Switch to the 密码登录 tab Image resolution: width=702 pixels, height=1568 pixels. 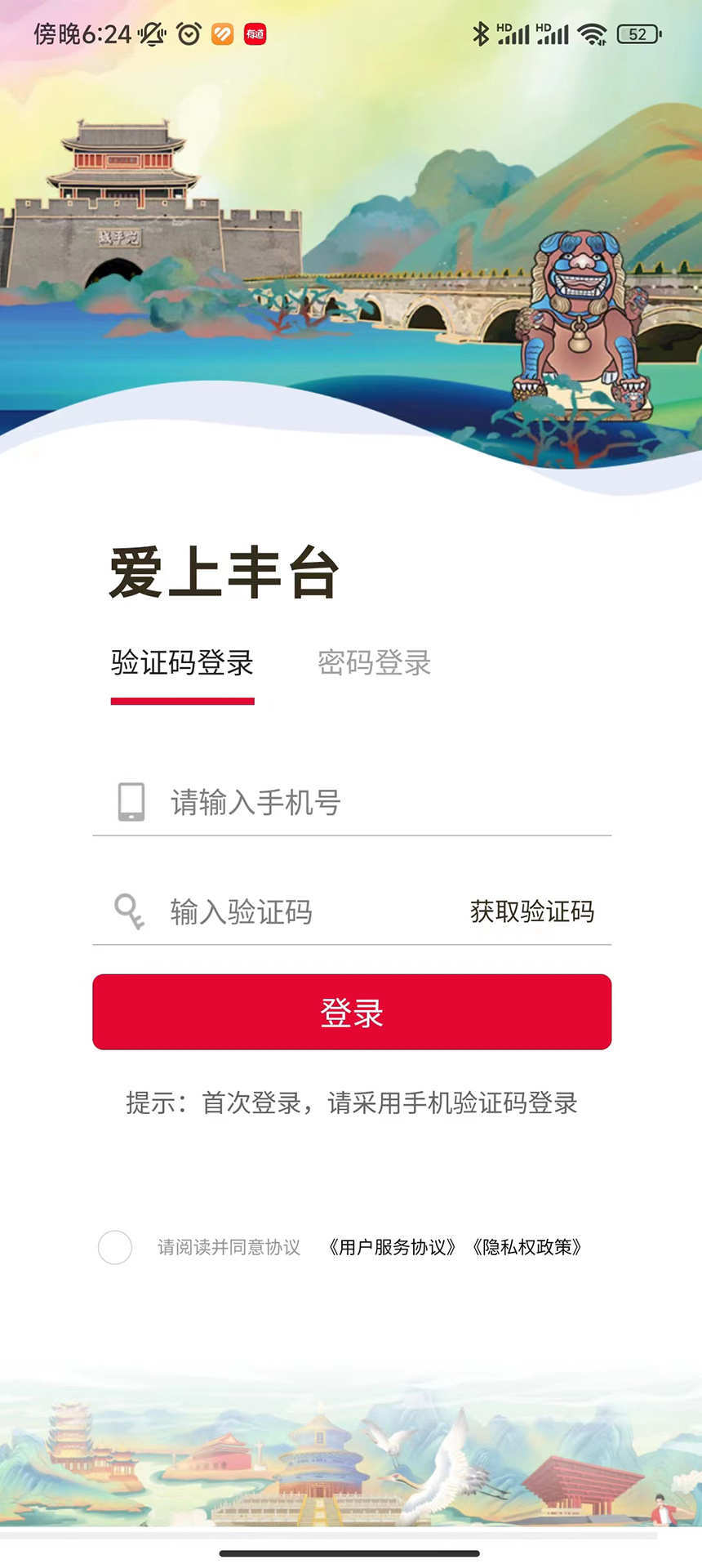coord(374,662)
